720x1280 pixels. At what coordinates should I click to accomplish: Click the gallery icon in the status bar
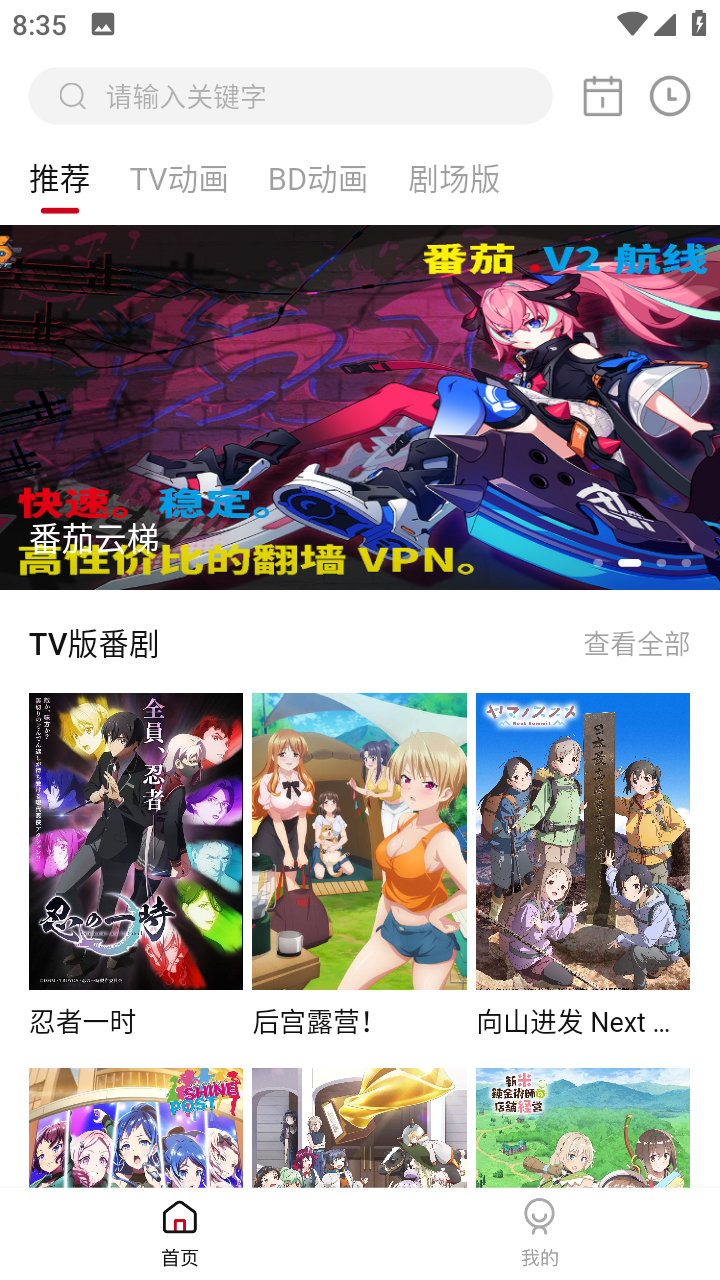104,24
